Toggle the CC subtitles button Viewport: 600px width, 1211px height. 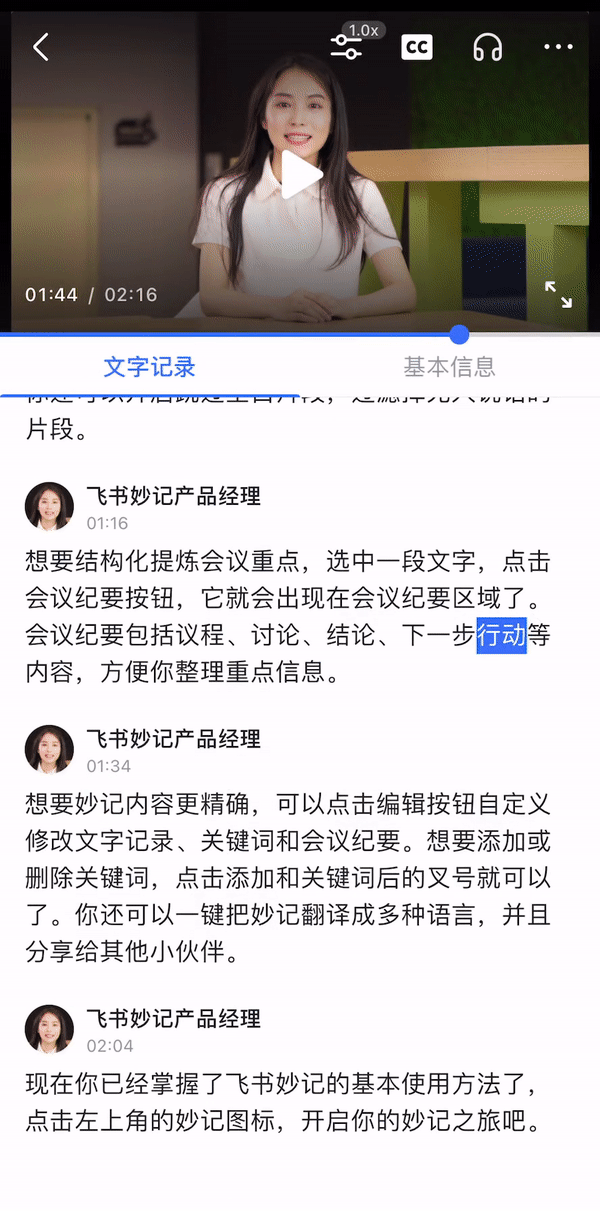click(x=417, y=47)
